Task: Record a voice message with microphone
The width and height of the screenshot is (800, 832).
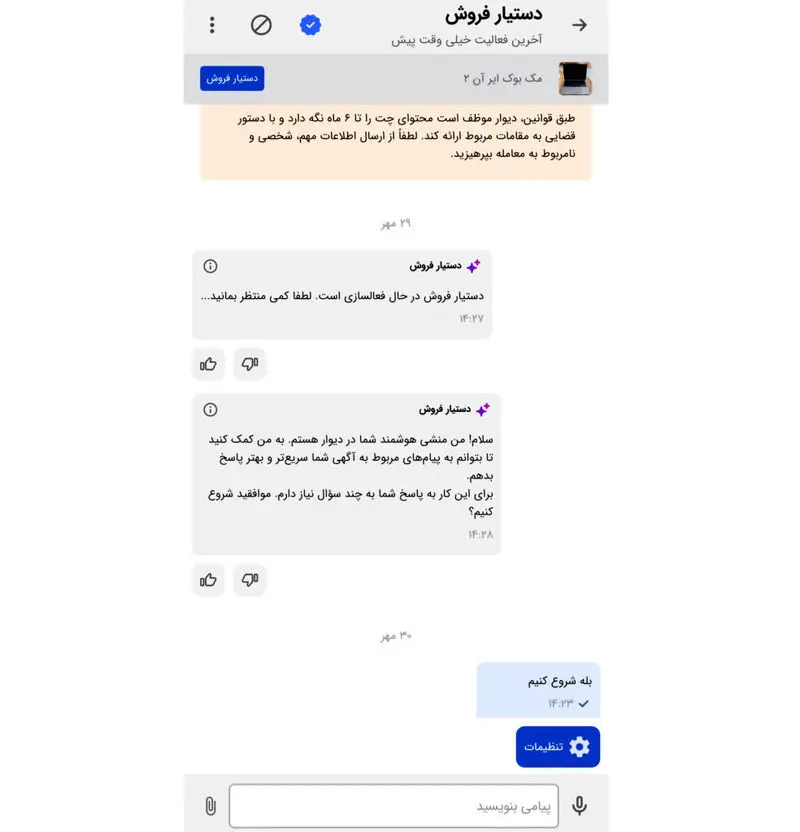Action: click(x=579, y=805)
